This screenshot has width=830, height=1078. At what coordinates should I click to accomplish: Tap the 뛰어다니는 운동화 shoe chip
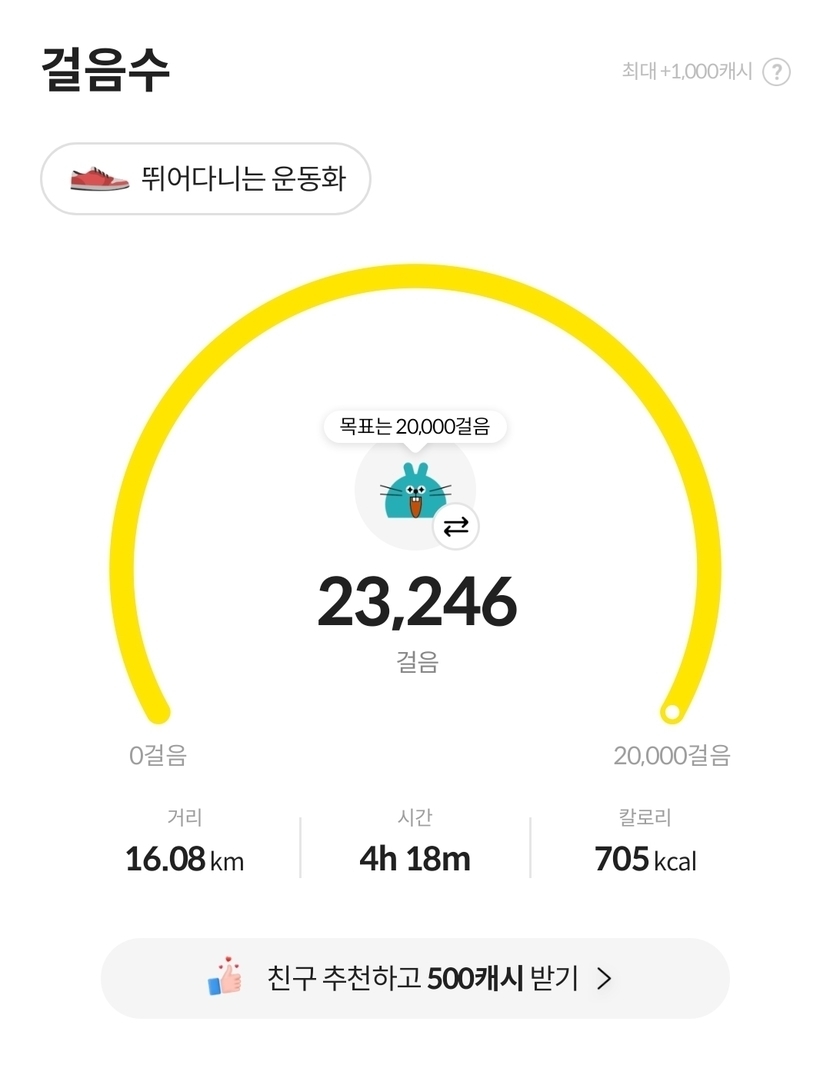tap(205, 179)
